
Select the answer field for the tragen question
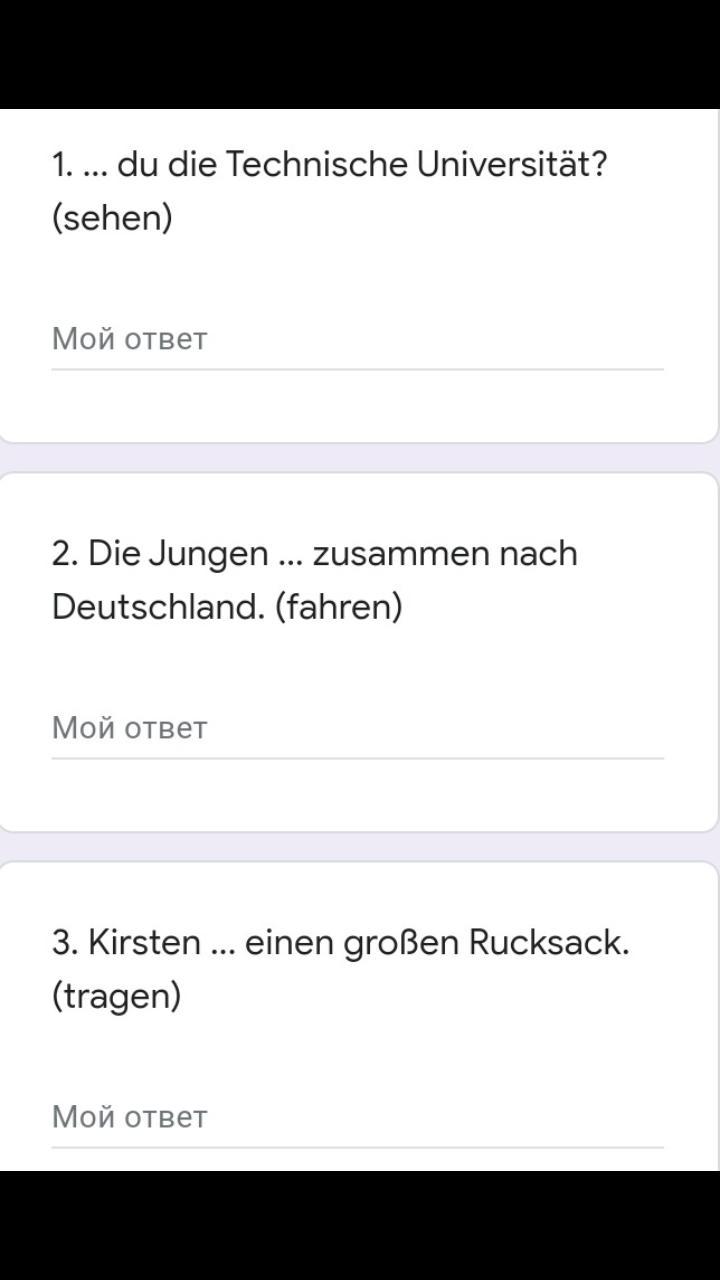click(x=357, y=1117)
